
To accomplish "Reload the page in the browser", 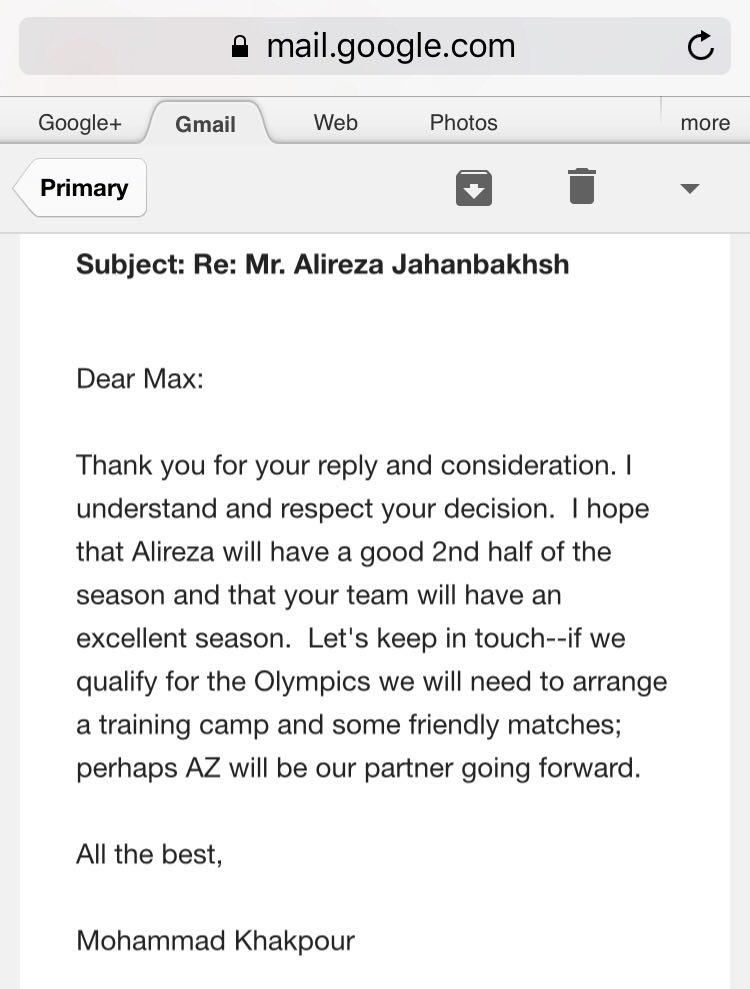I will point(701,46).
